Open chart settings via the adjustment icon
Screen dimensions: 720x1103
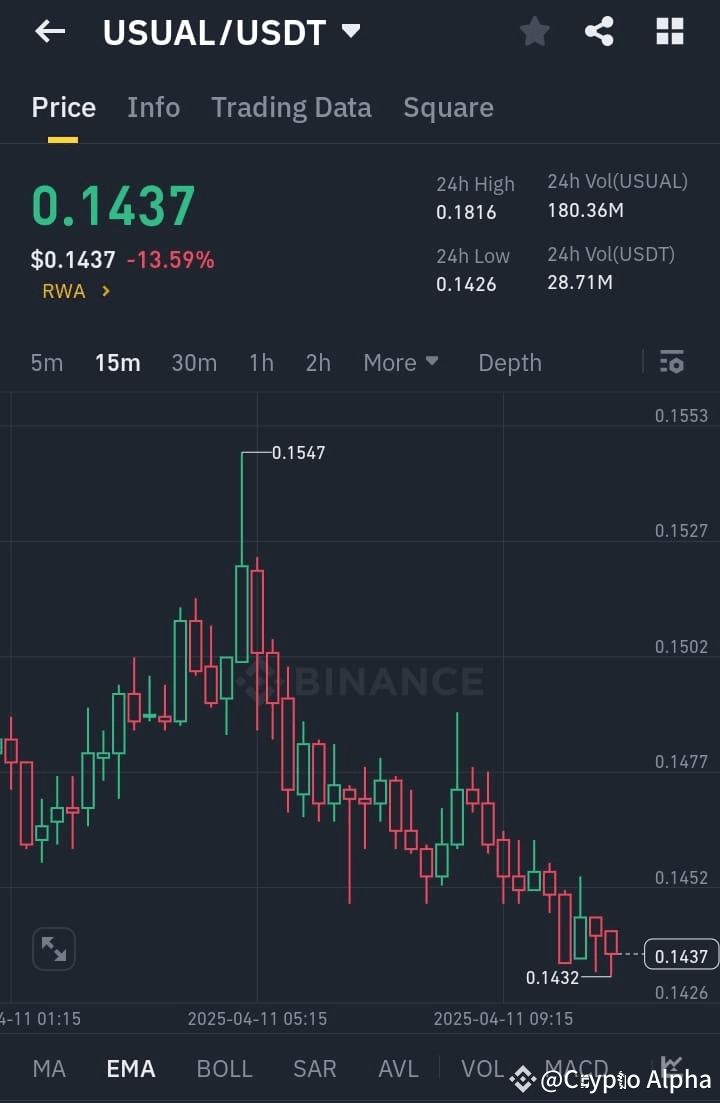[671, 362]
